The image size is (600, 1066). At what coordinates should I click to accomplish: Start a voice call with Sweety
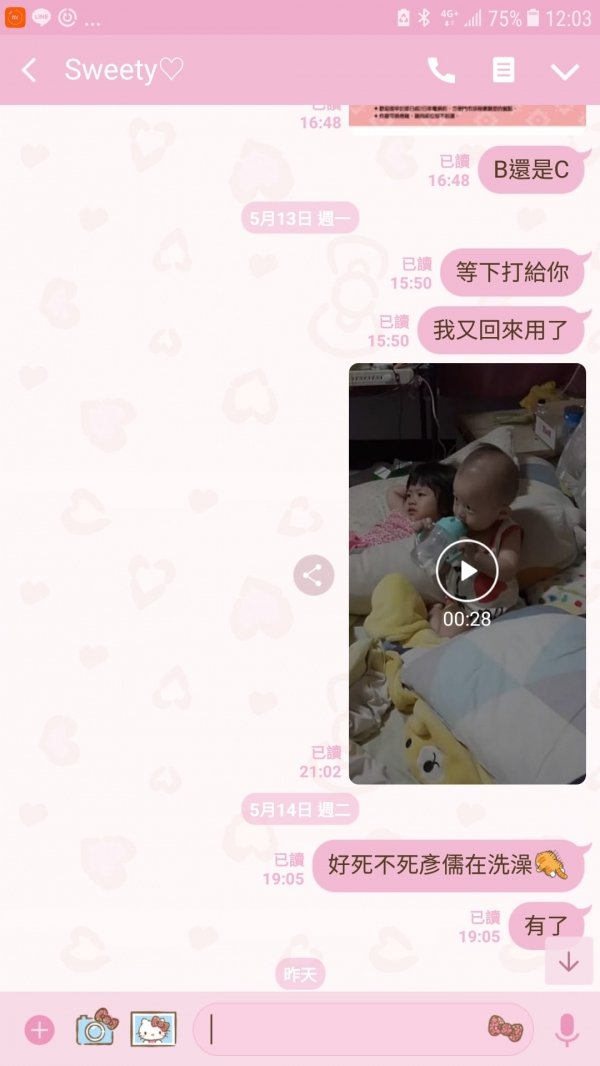pyautogui.click(x=441, y=70)
